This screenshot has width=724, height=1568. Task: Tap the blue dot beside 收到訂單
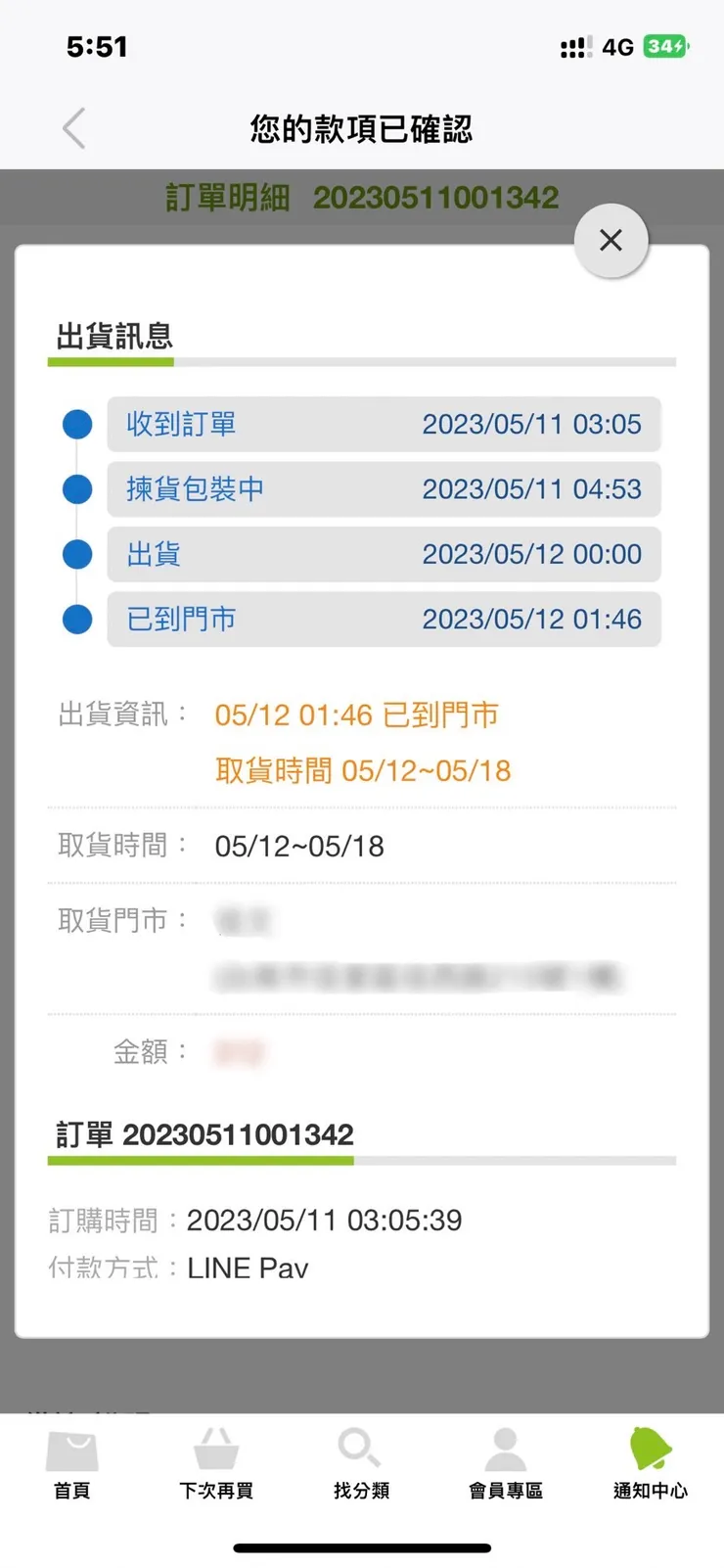point(76,424)
